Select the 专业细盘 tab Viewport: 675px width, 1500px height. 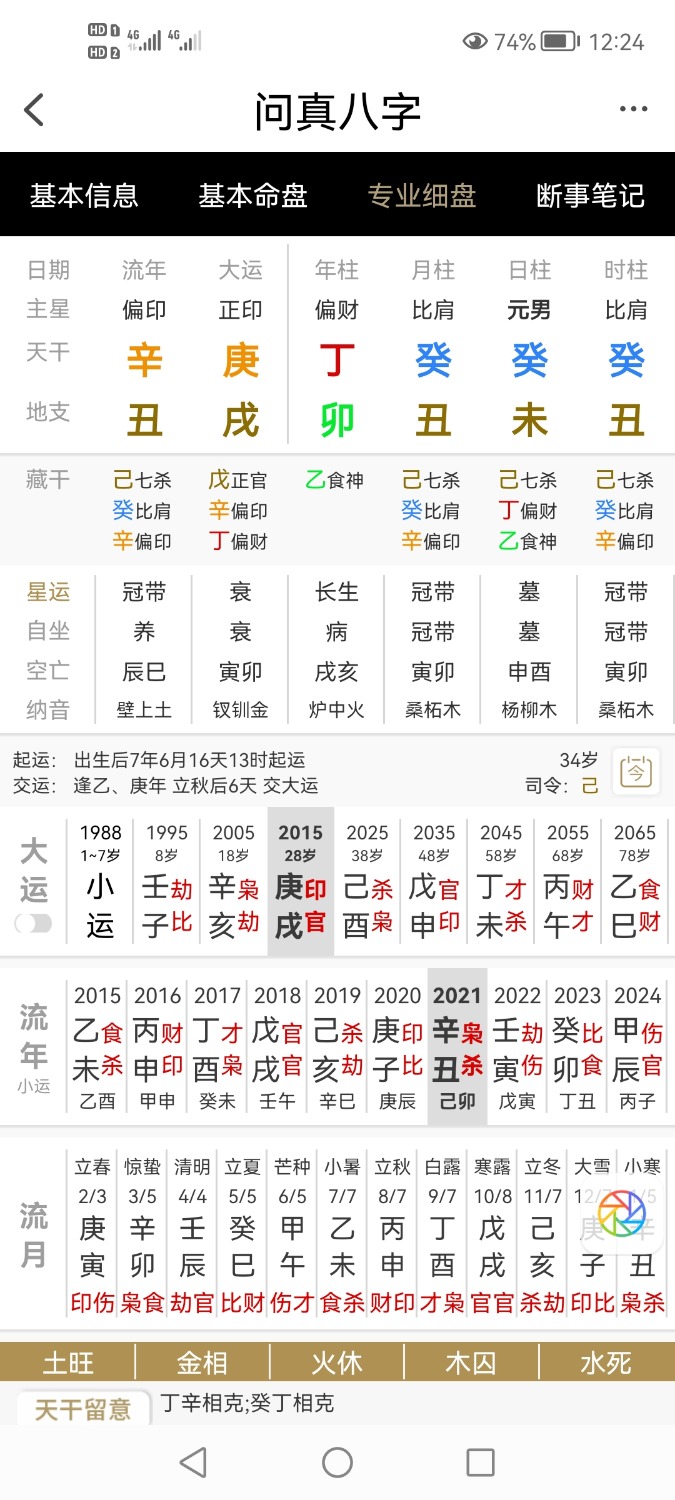point(422,195)
